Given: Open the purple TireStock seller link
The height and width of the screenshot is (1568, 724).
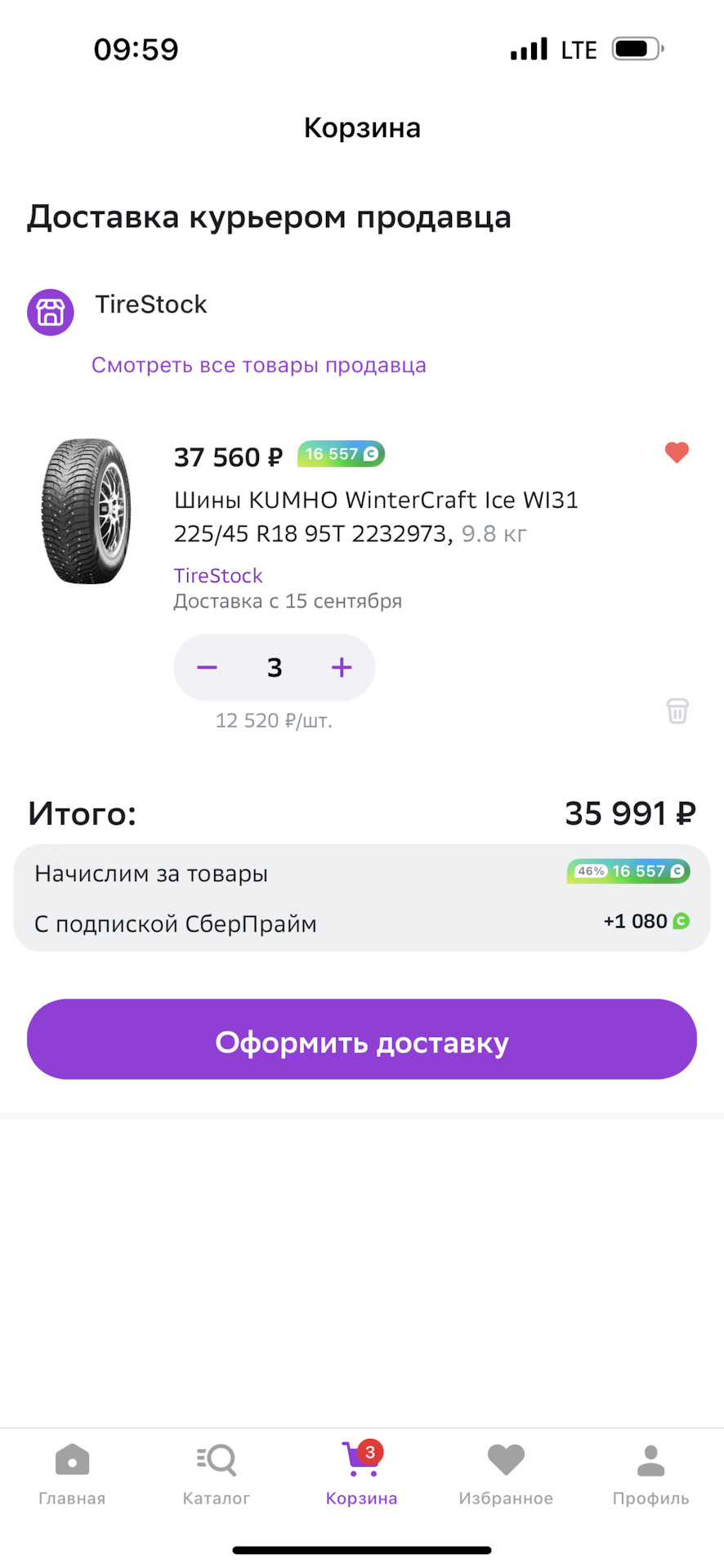Looking at the screenshot, I should (218, 575).
